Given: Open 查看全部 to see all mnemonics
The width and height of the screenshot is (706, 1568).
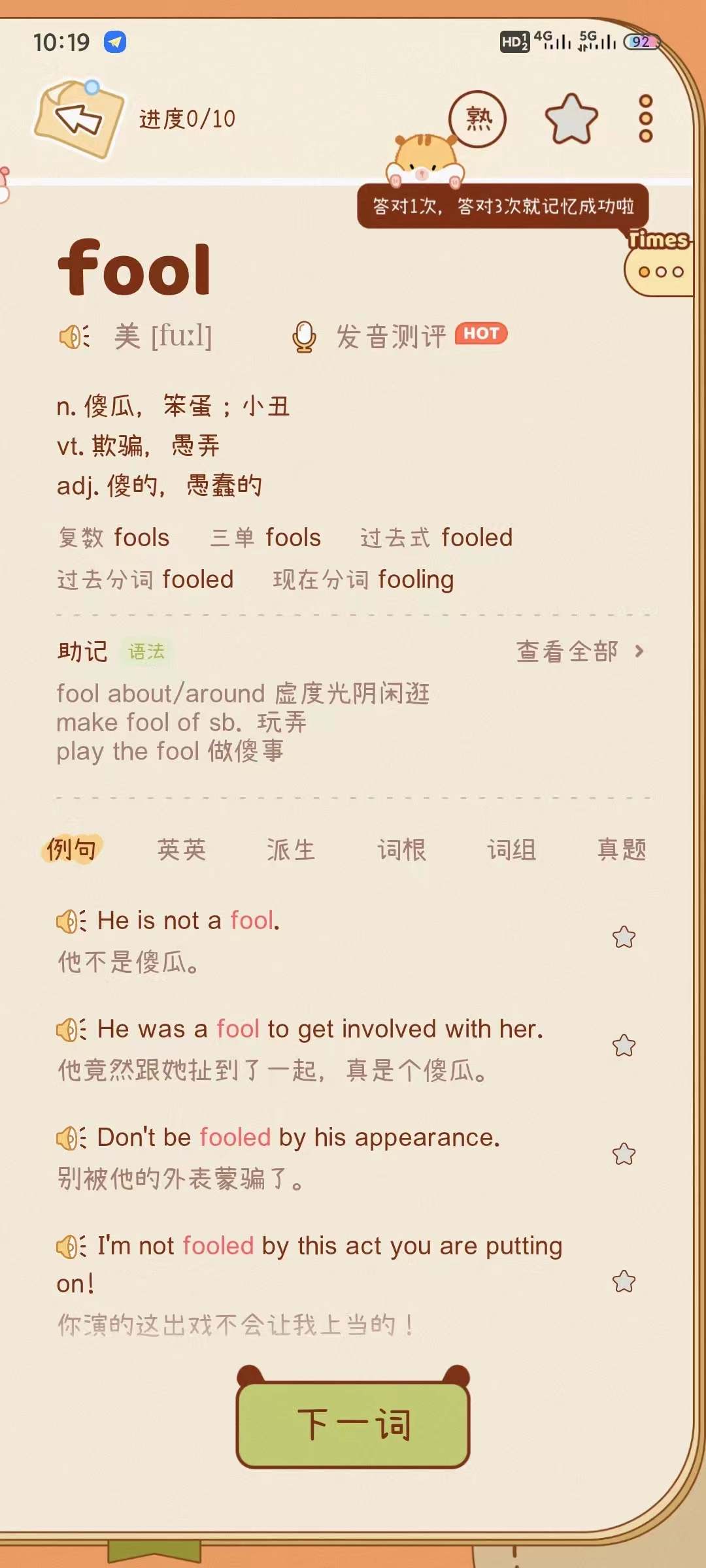Looking at the screenshot, I should (579, 651).
